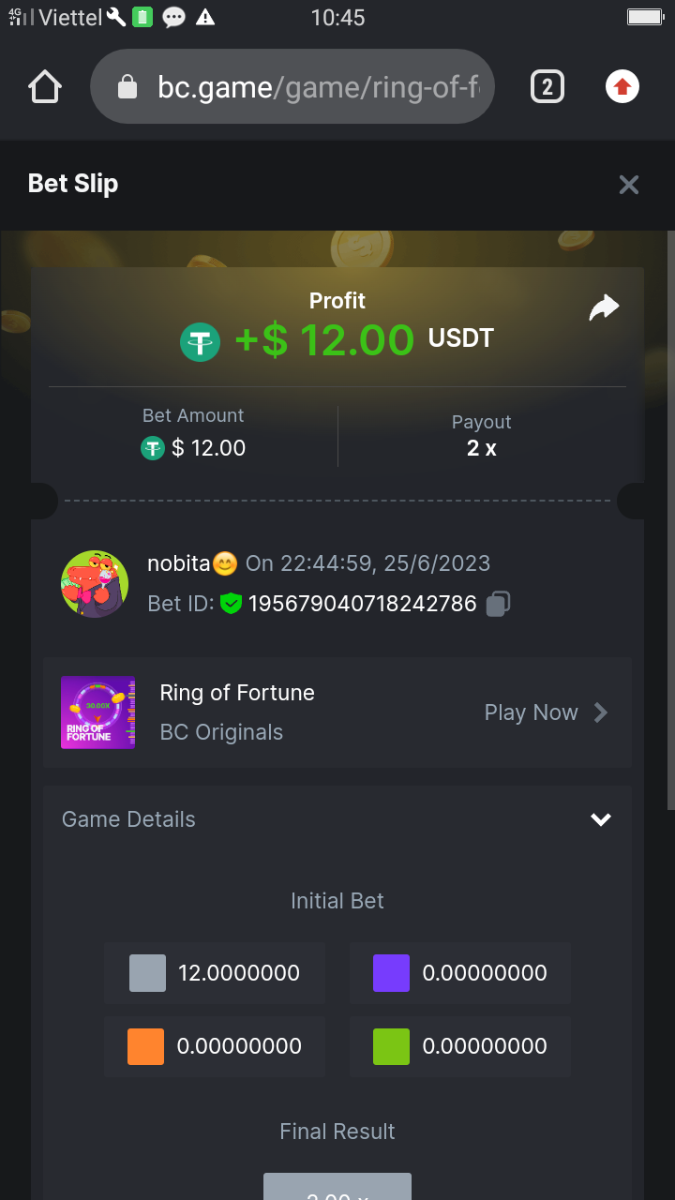Viewport: 675px width, 1200px height.
Task: Tap the red upward arrow update icon
Action: pyautogui.click(x=622, y=87)
